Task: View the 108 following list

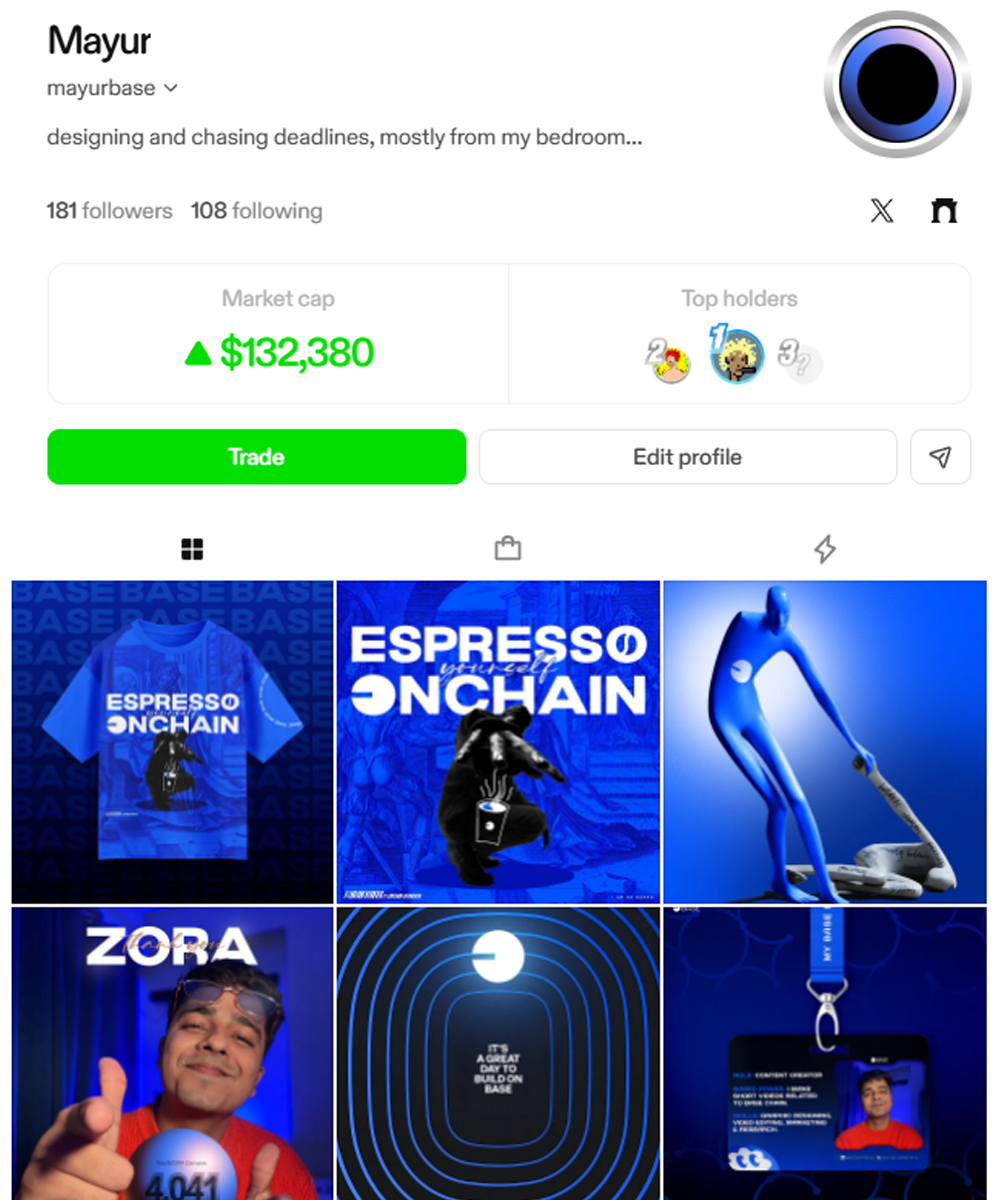Action: tap(256, 211)
